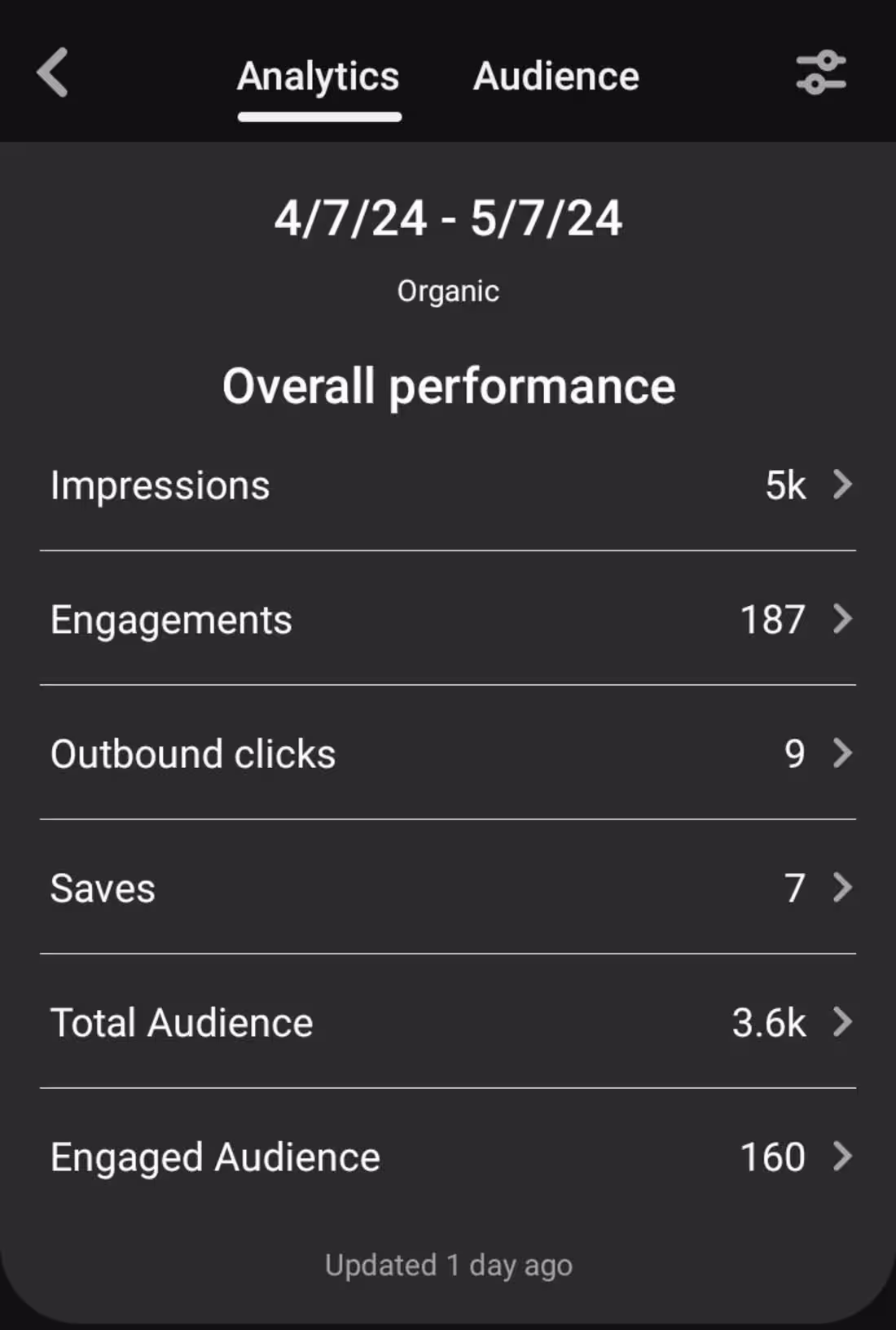Open the filter settings icon
This screenshot has width=896, height=1330.
coord(820,72)
